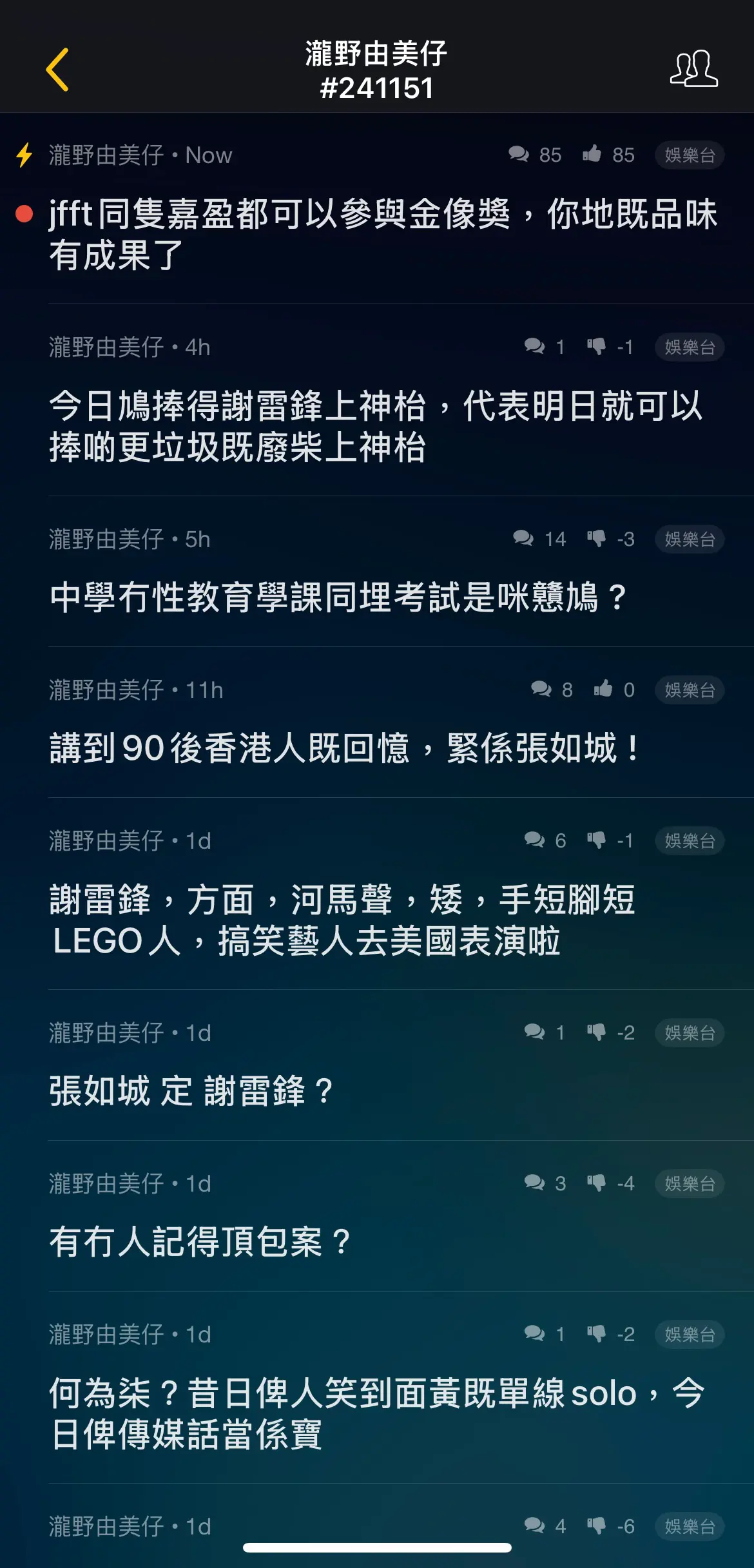Open the user profile people icon

coord(694,68)
